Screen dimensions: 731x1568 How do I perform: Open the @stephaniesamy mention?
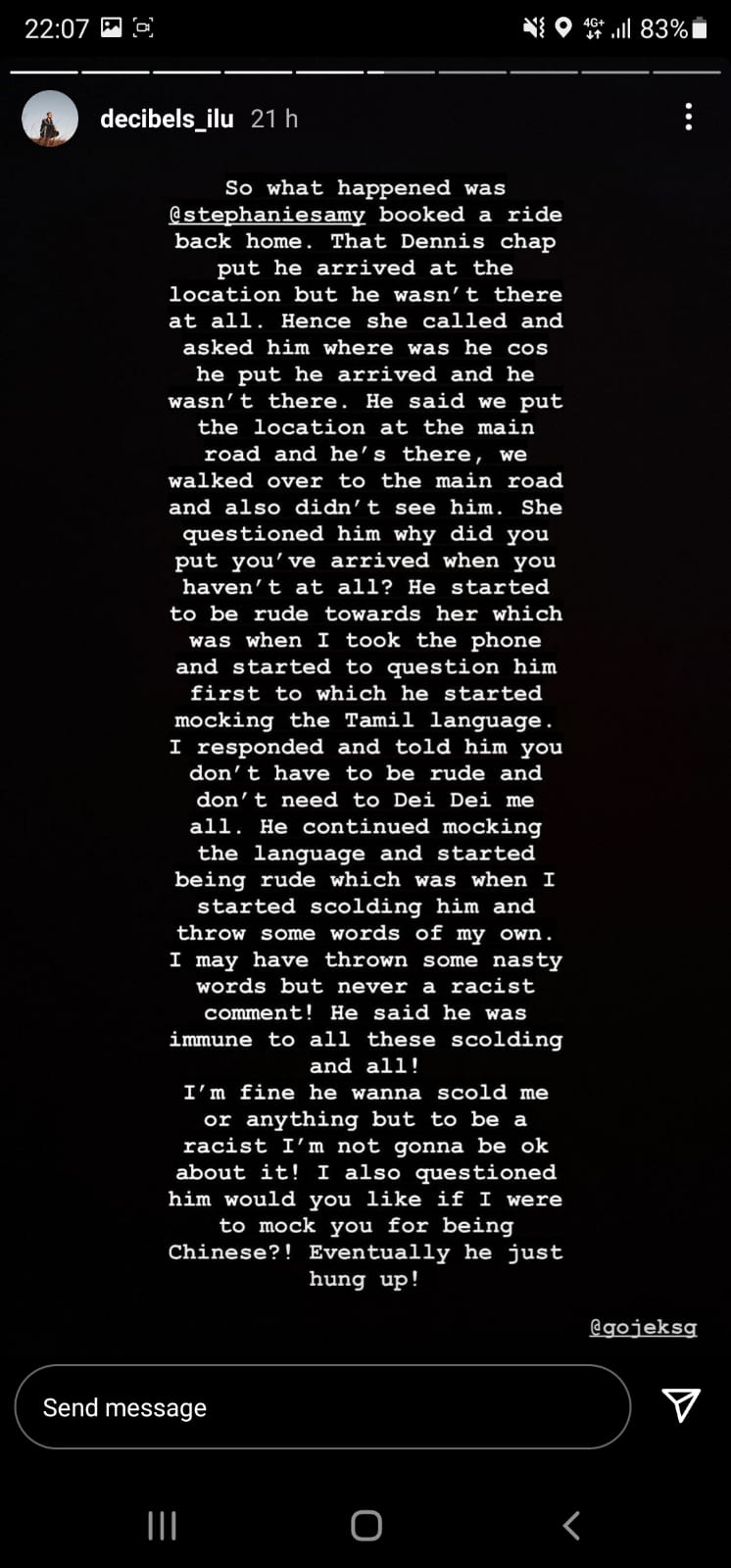click(267, 214)
